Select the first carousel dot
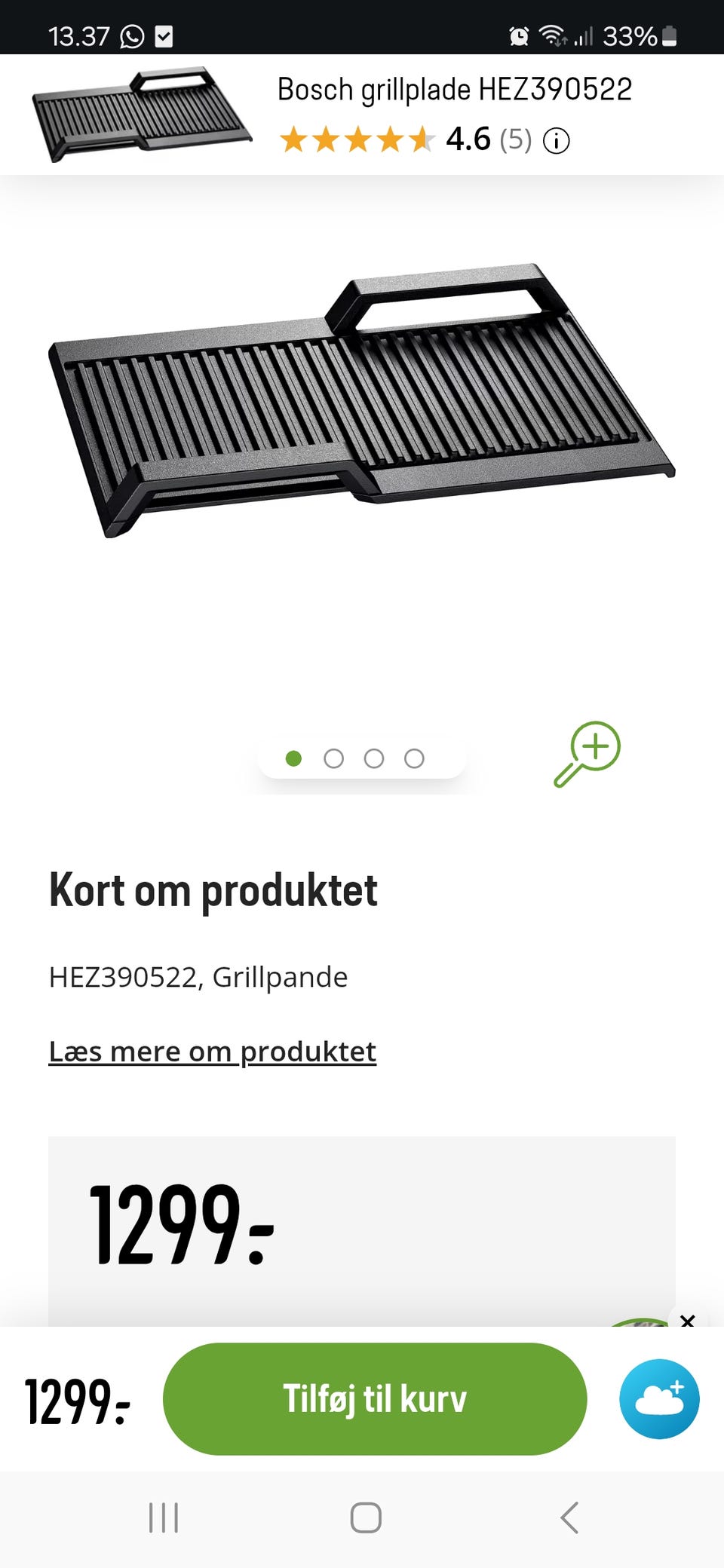Viewport: 724px width, 1568px height. [296, 758]
